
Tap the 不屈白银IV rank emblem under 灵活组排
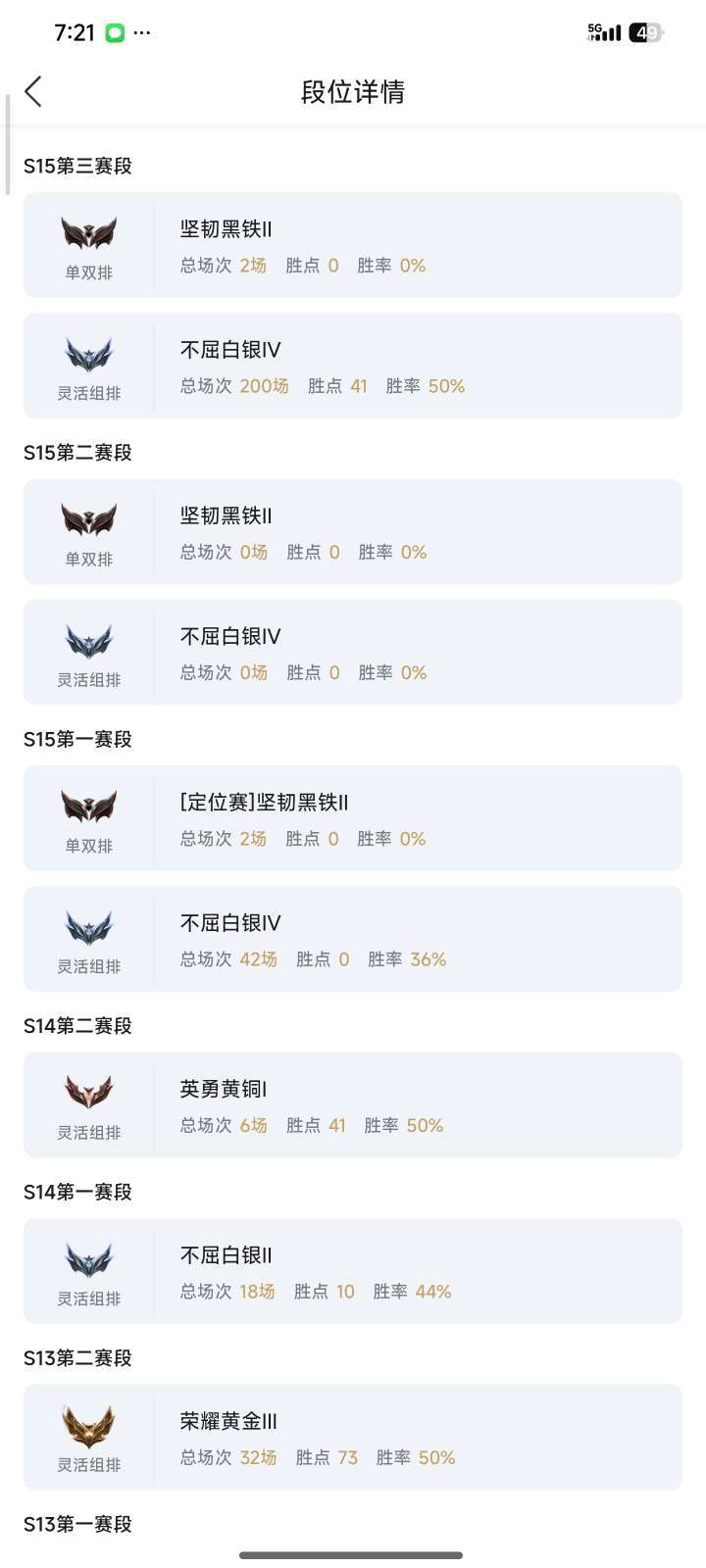89,353
